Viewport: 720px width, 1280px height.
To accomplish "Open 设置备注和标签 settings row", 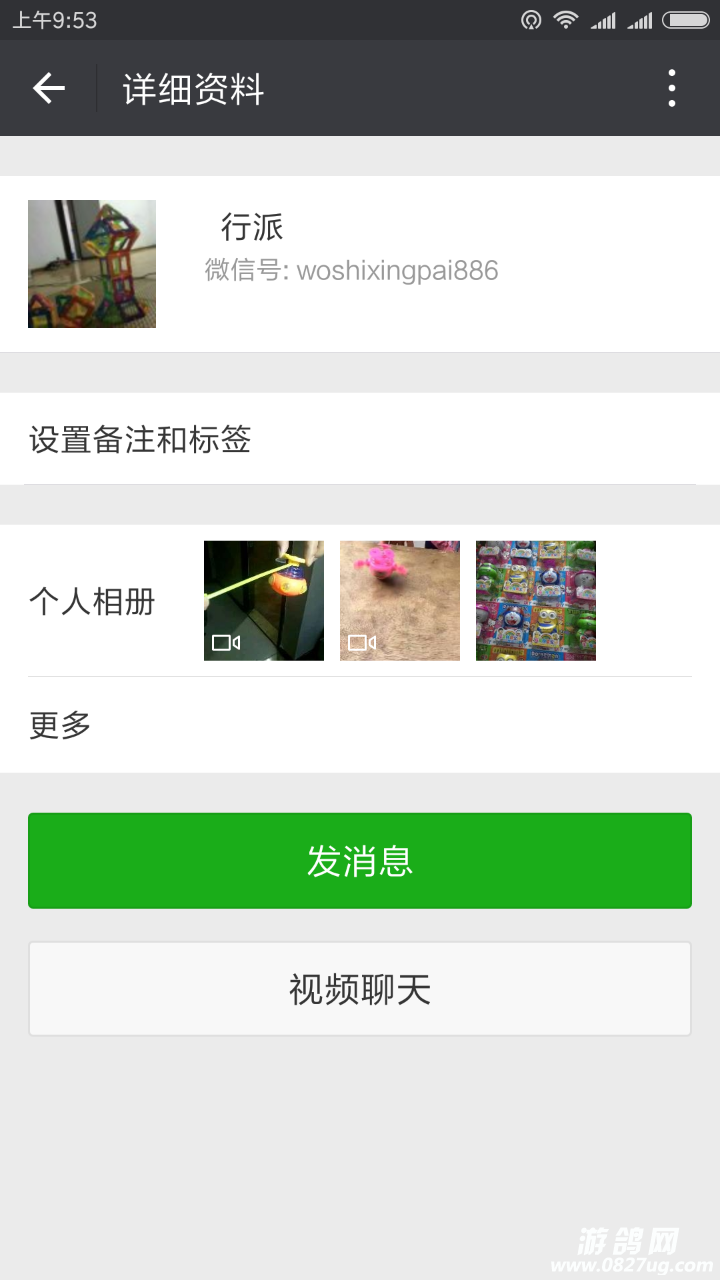I will pyautogui.click(x=360, y=440).
